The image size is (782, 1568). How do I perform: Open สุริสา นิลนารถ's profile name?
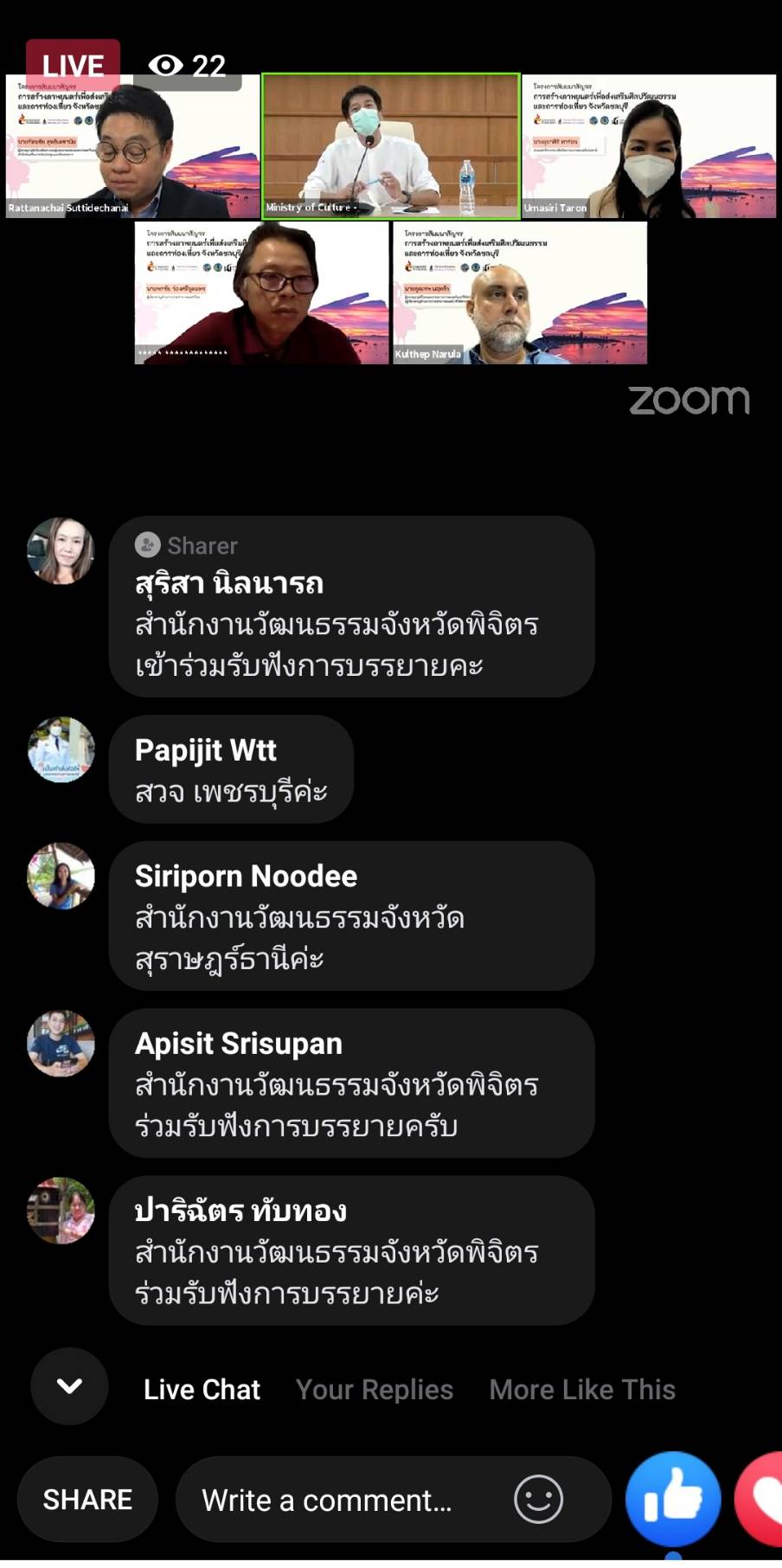coord(229,583)
